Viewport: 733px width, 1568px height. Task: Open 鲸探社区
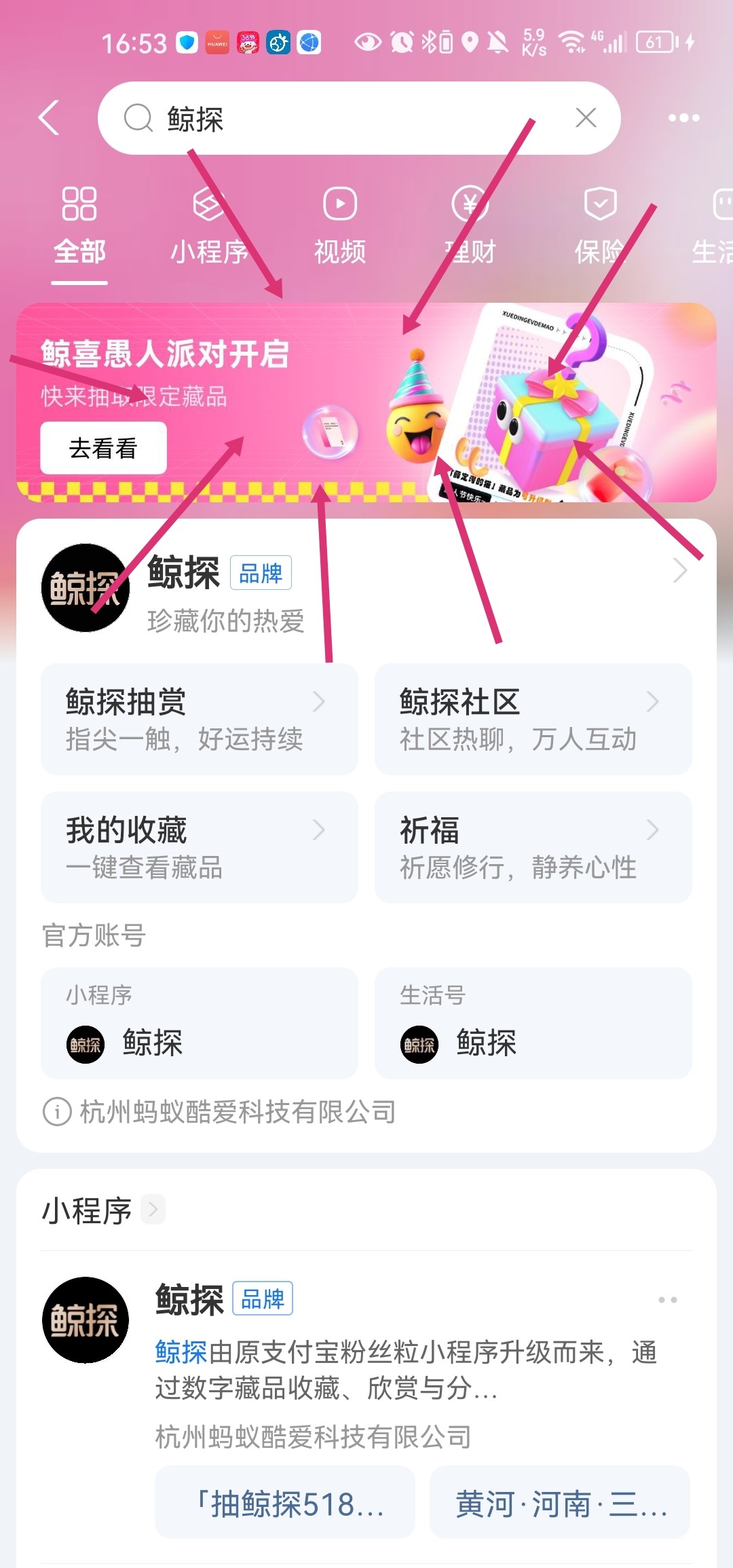(533, 719)
